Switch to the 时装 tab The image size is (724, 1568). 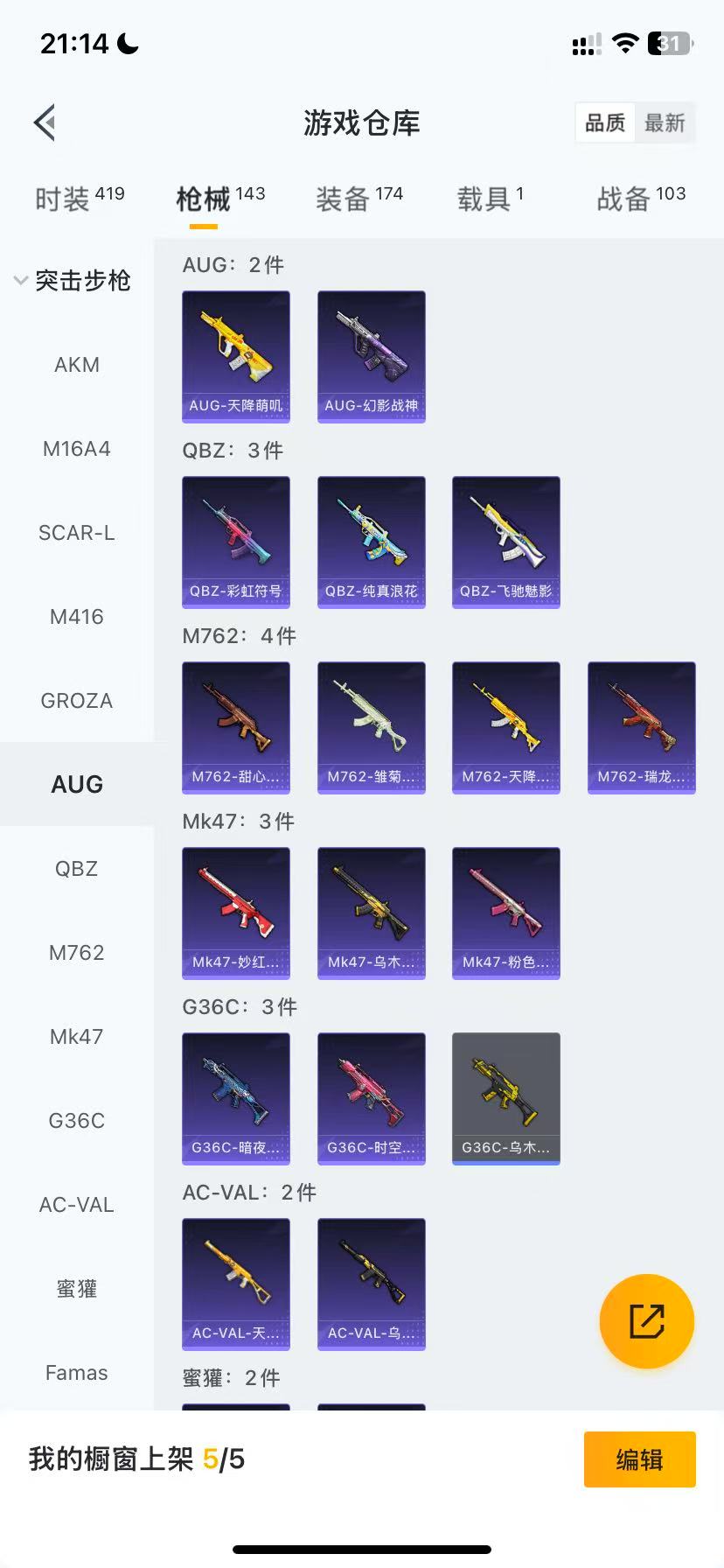coord(79,199)
